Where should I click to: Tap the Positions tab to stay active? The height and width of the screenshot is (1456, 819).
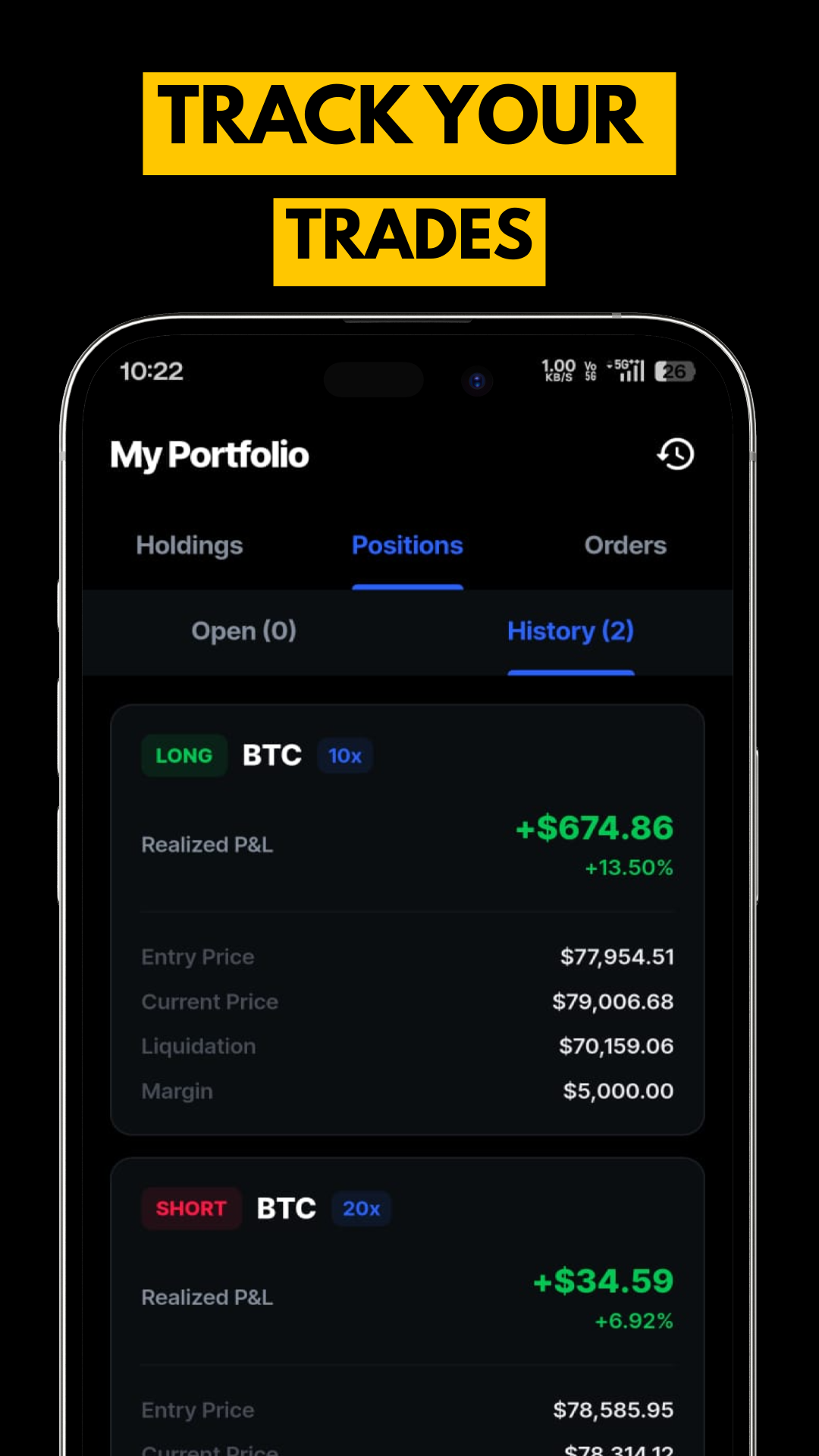point(407,545)
